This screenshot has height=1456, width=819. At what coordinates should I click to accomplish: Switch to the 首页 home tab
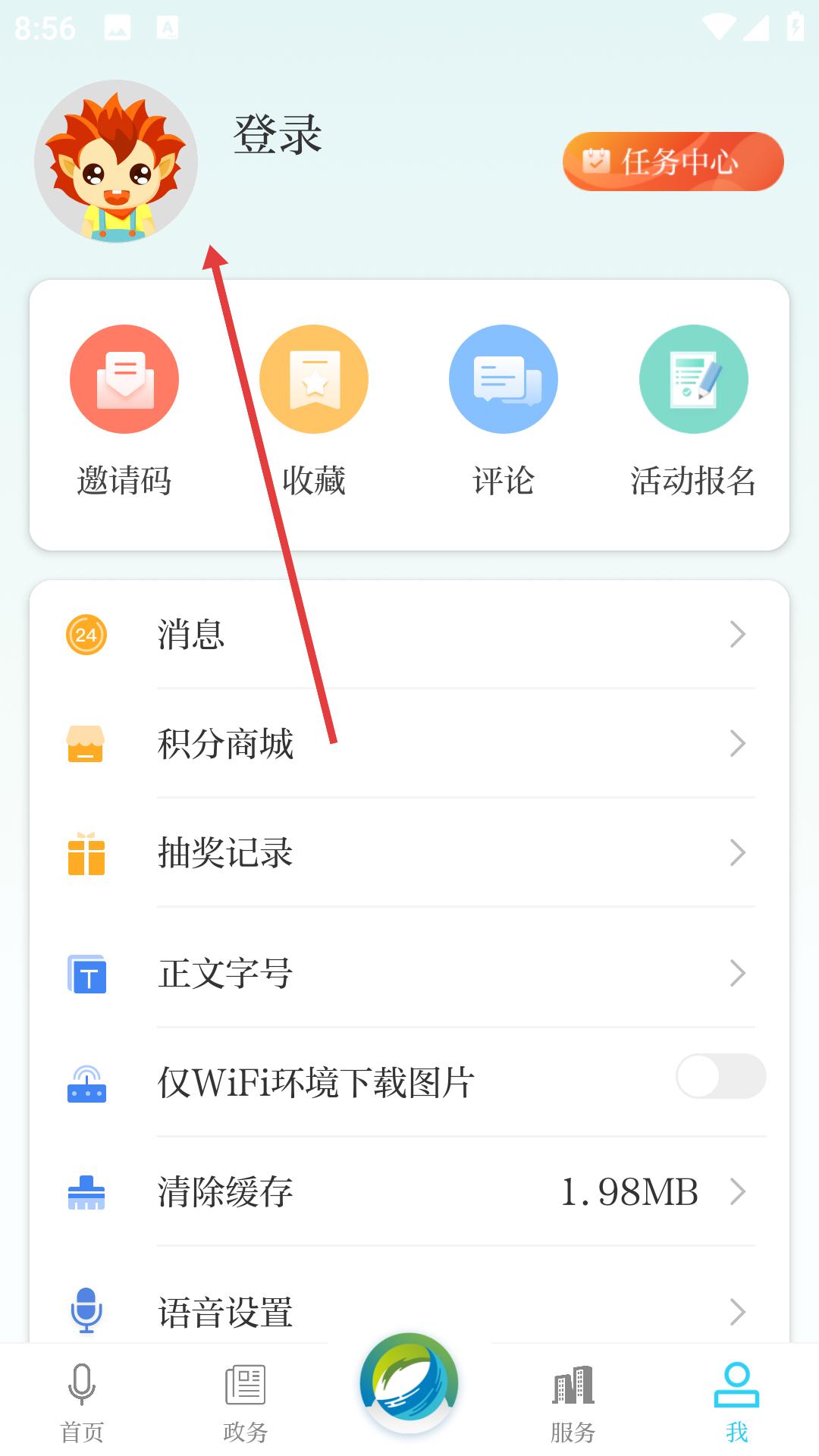(x=82, y=1403)
